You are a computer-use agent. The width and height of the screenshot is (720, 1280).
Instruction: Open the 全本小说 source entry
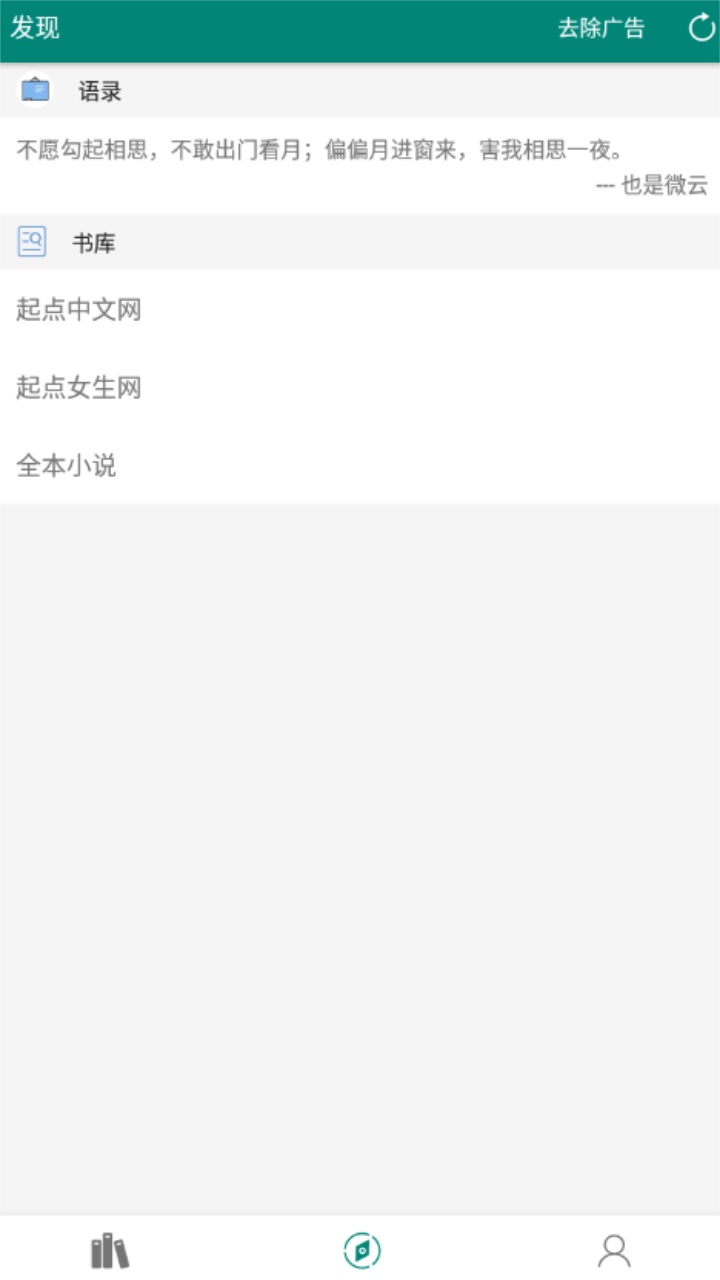[x=66, y=464]
